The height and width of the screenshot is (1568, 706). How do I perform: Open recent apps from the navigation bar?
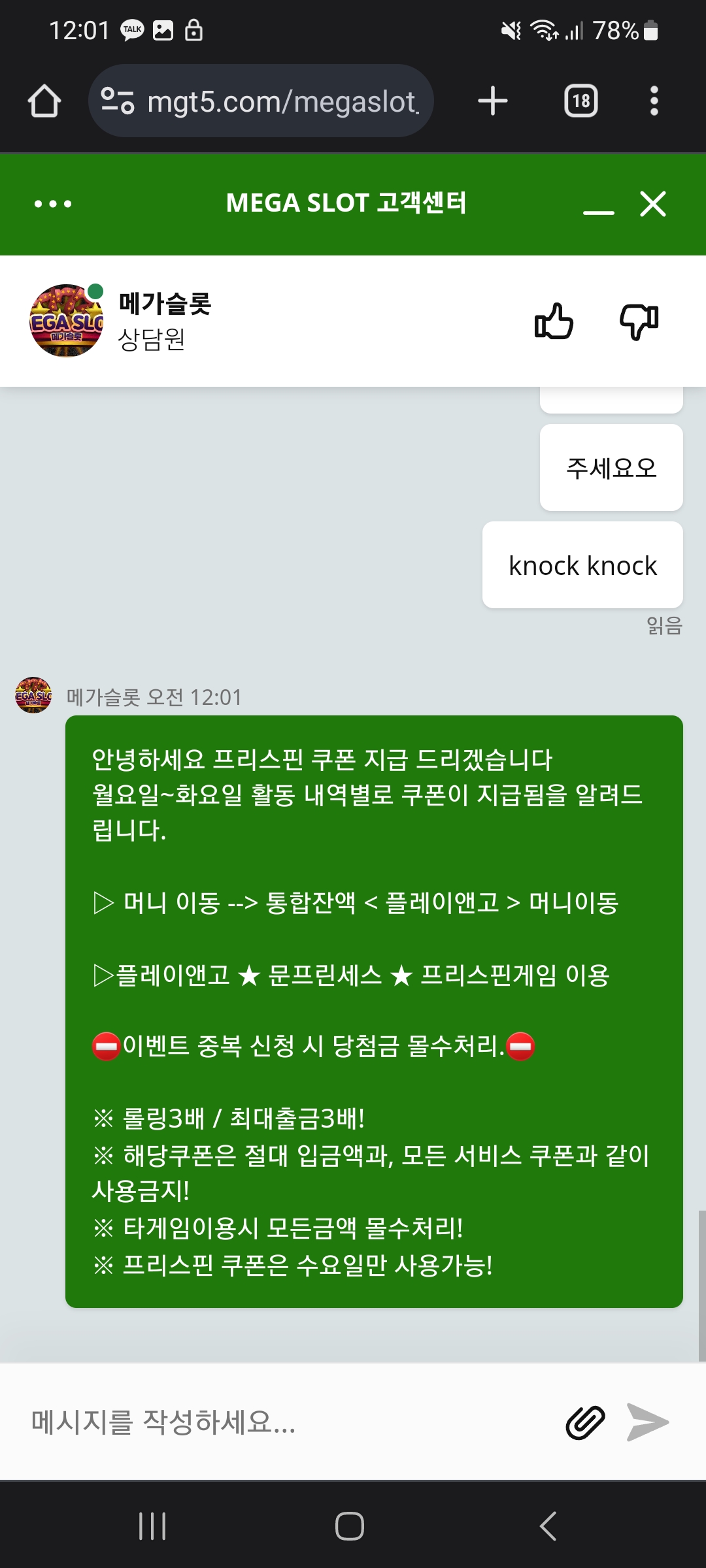pyautogui.click(x=152, y=1526)
